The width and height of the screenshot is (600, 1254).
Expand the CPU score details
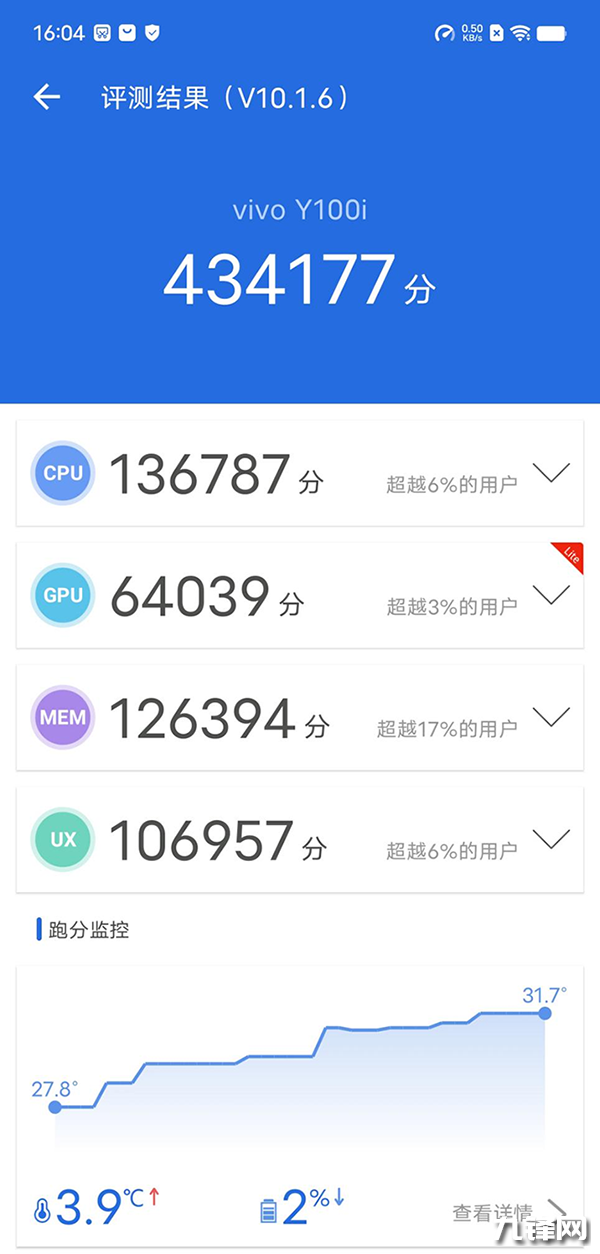(x=551, y=473)
